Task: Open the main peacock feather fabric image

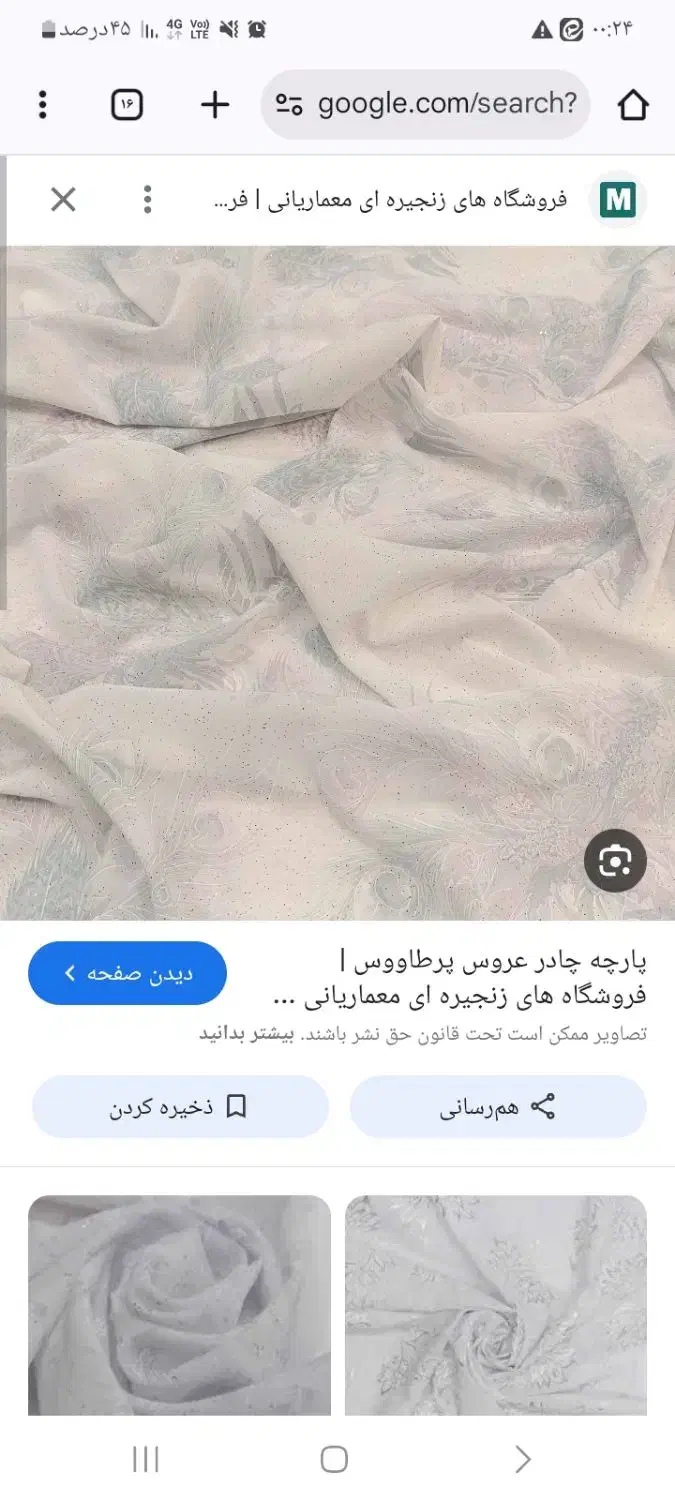Action: pos(338,583)
